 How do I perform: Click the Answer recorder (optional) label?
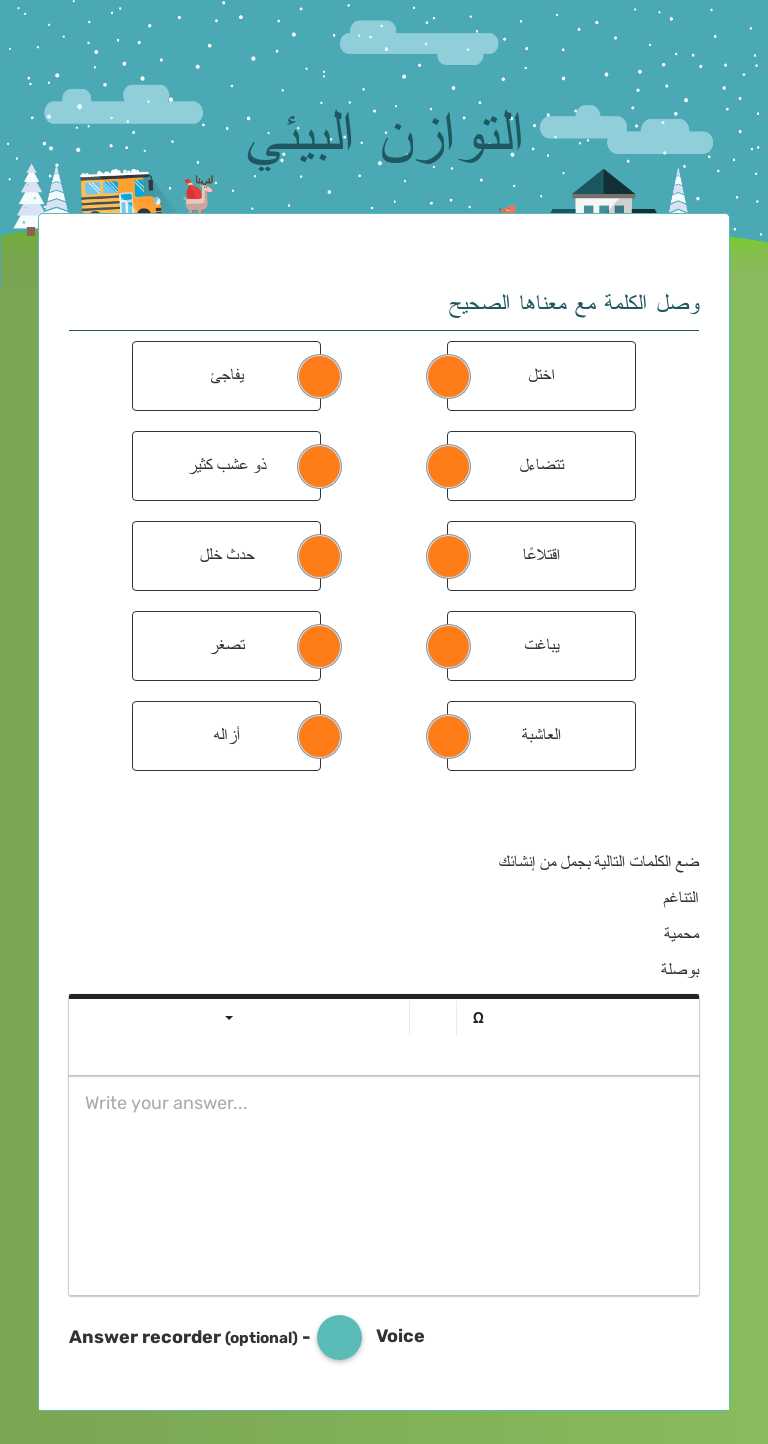pyautogui.click(x=183, y=1337)
